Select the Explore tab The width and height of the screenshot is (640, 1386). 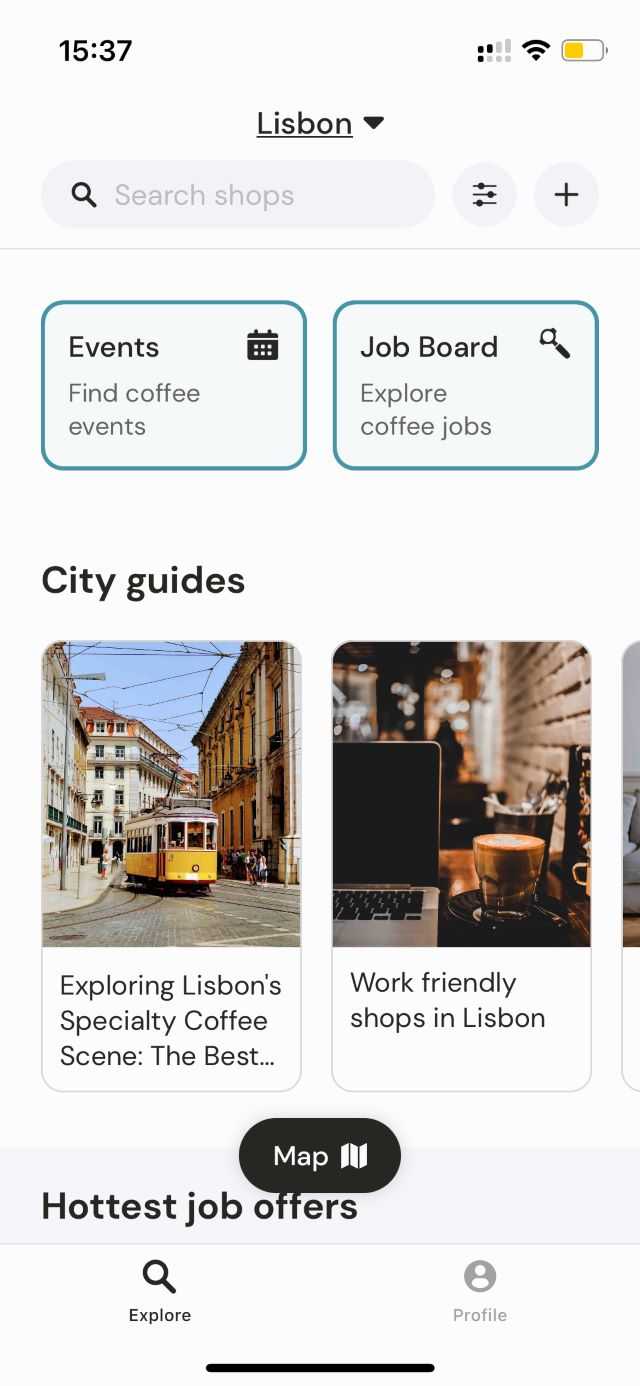point(160,1290)
